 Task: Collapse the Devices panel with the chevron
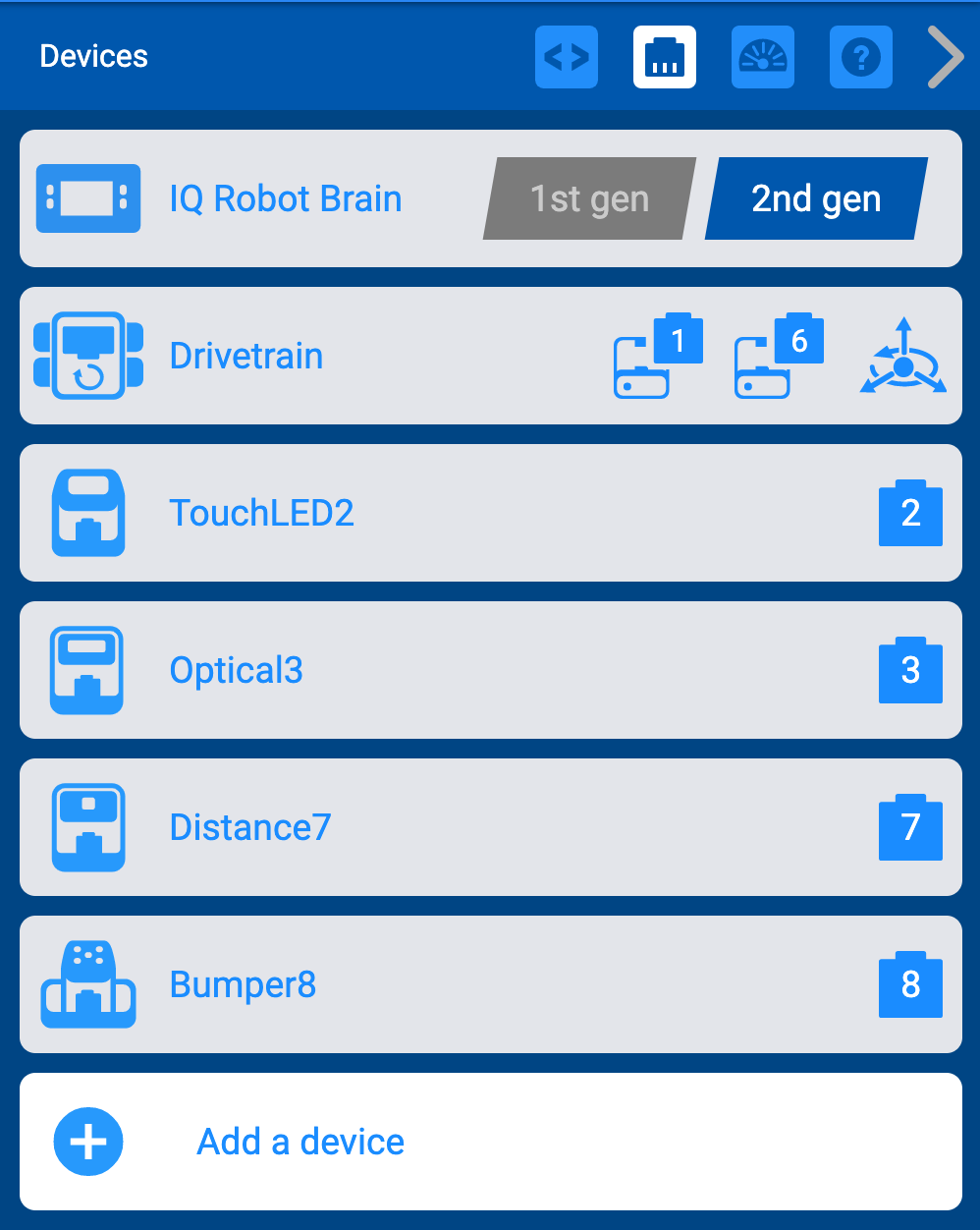point(945,57)
